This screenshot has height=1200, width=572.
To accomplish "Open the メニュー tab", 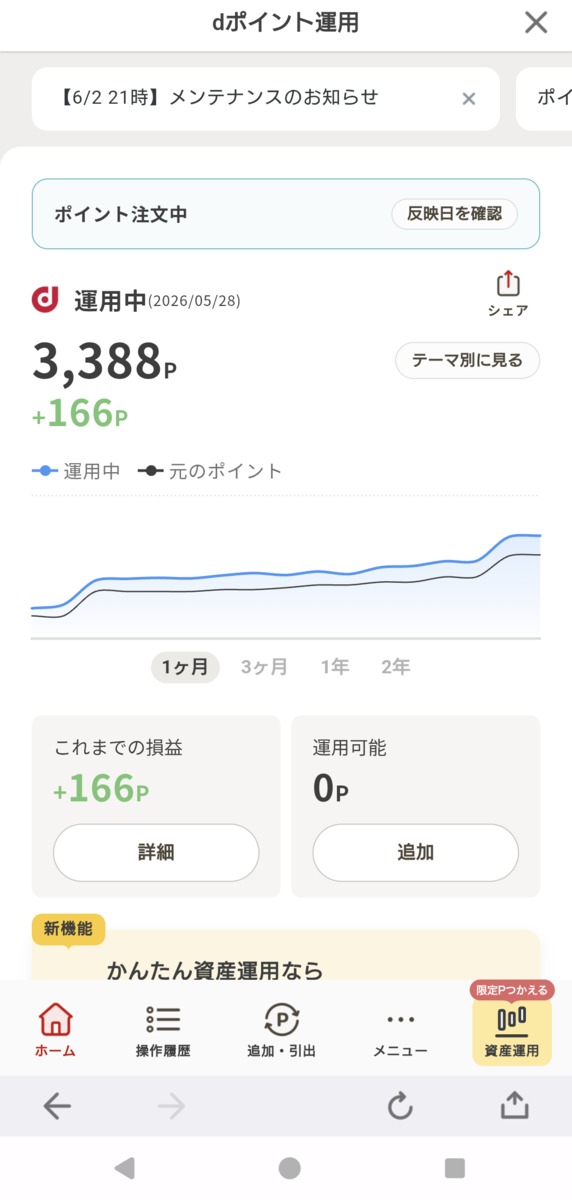I will click(400, 1031).
